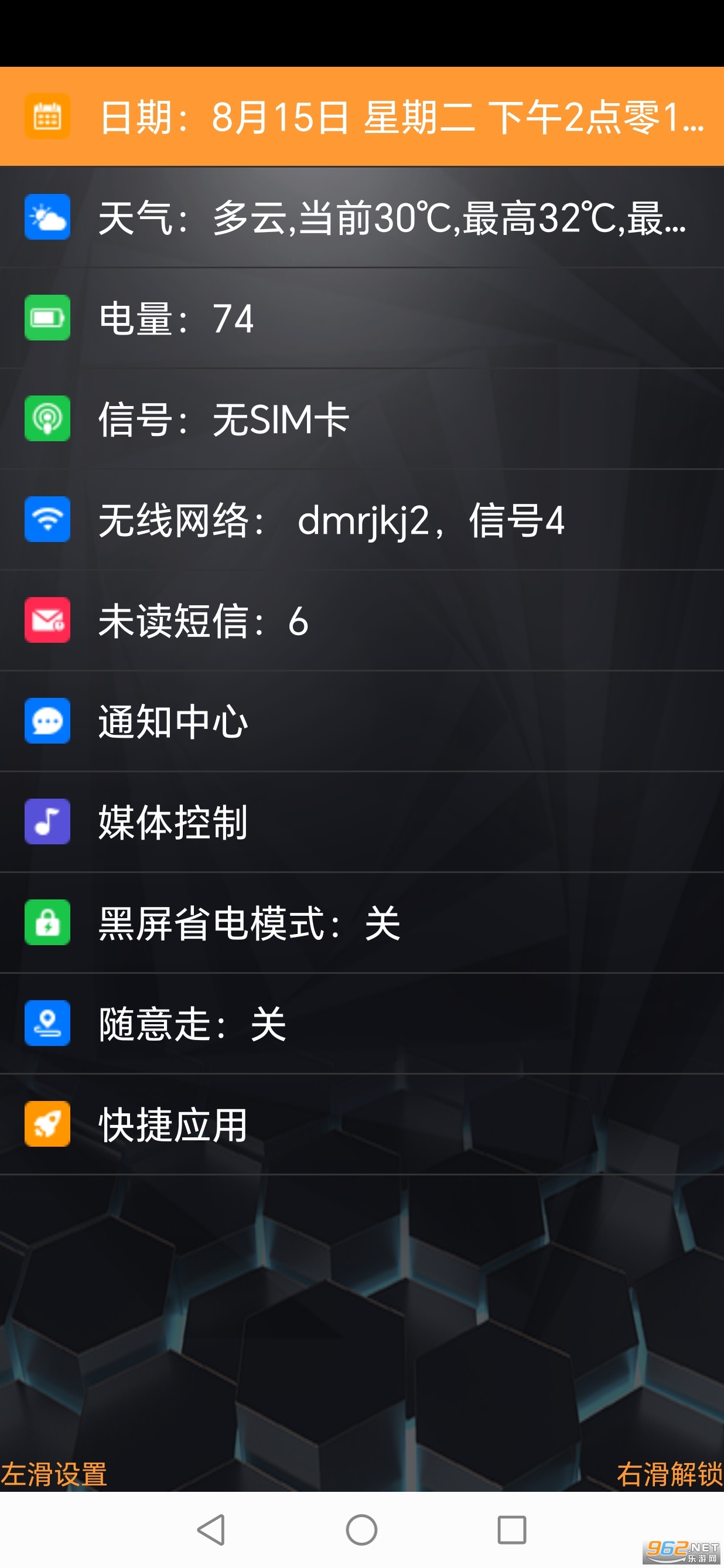724x1568 pixels.
Task: Expand the 通知中心 entry
Action: (x=362, y=721)
